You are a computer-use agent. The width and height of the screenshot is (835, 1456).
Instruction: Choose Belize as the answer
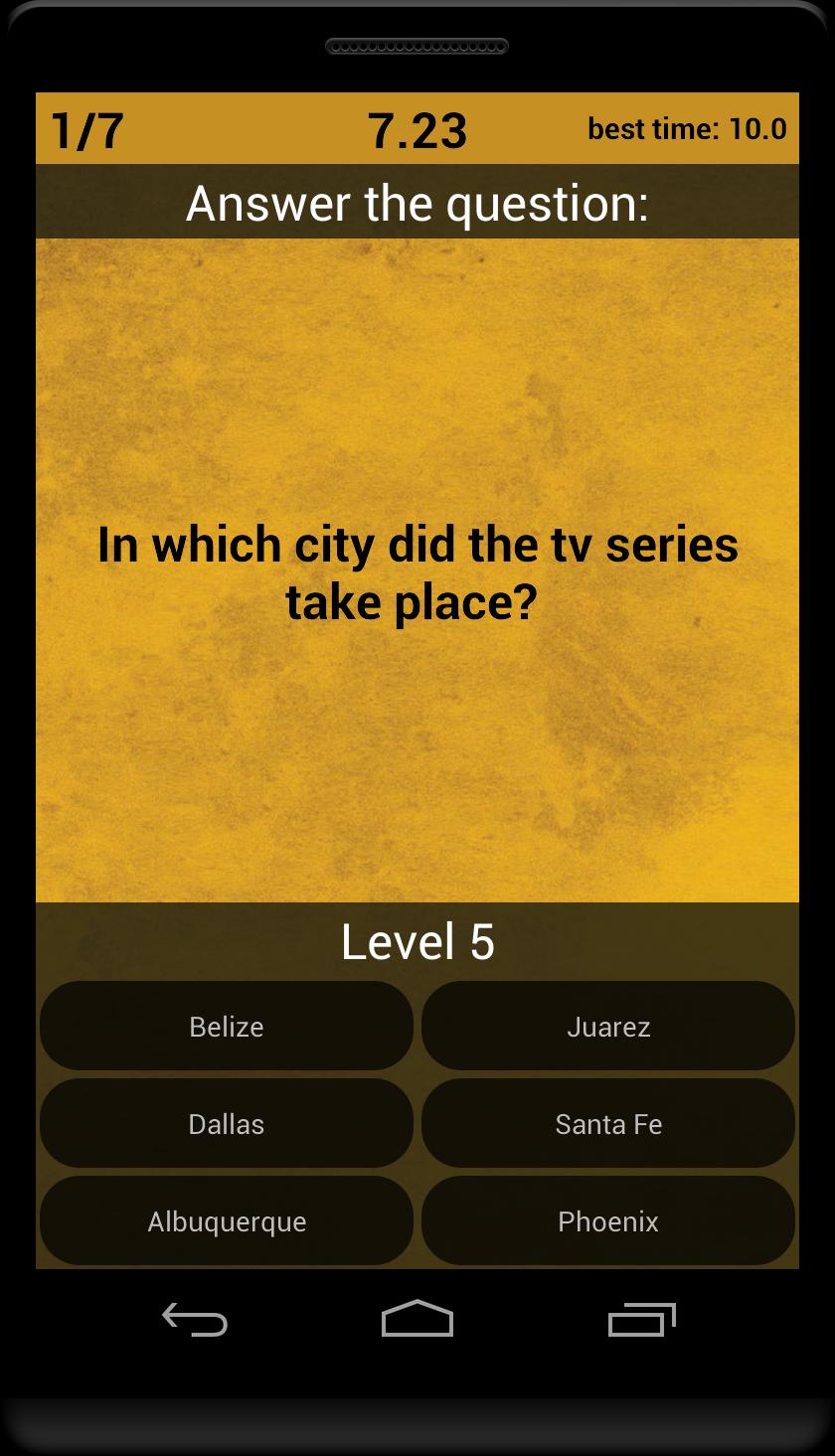tap(227, 1026)
